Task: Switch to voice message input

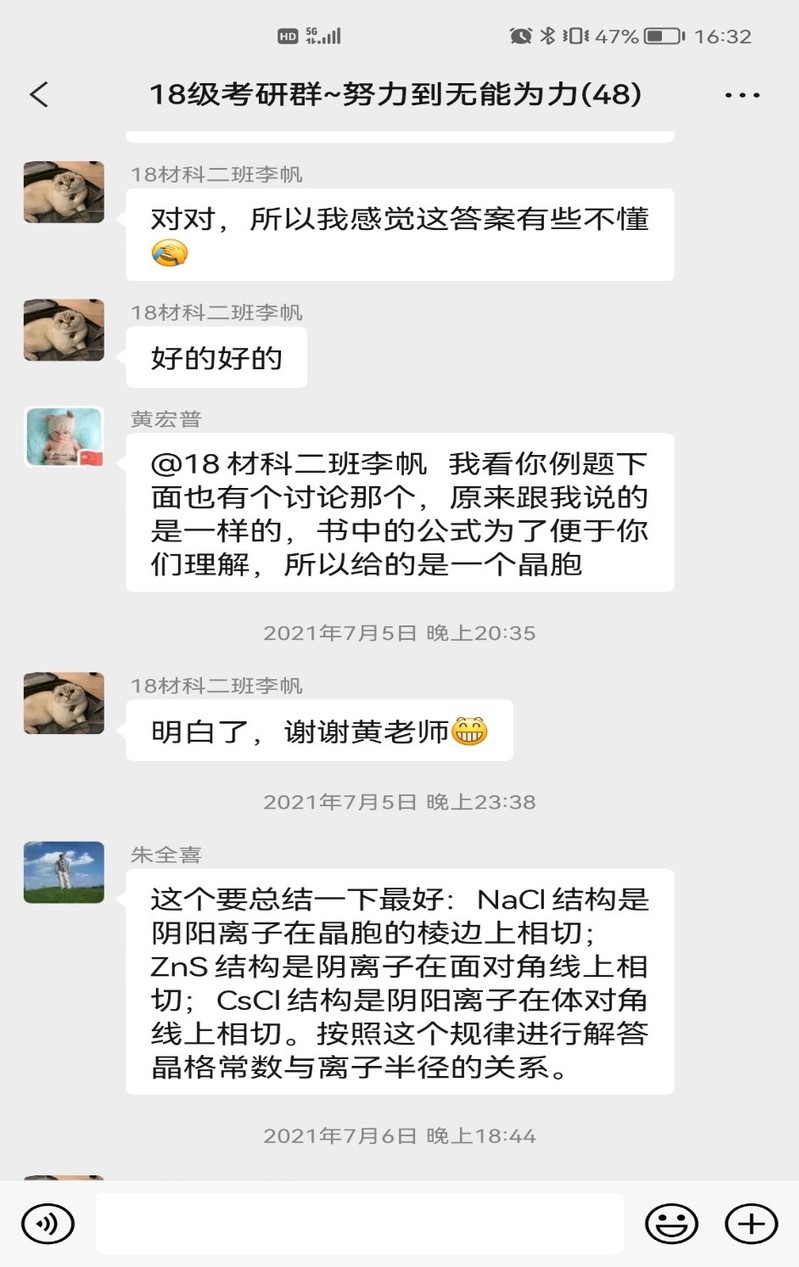Action: pos(48,1223)
